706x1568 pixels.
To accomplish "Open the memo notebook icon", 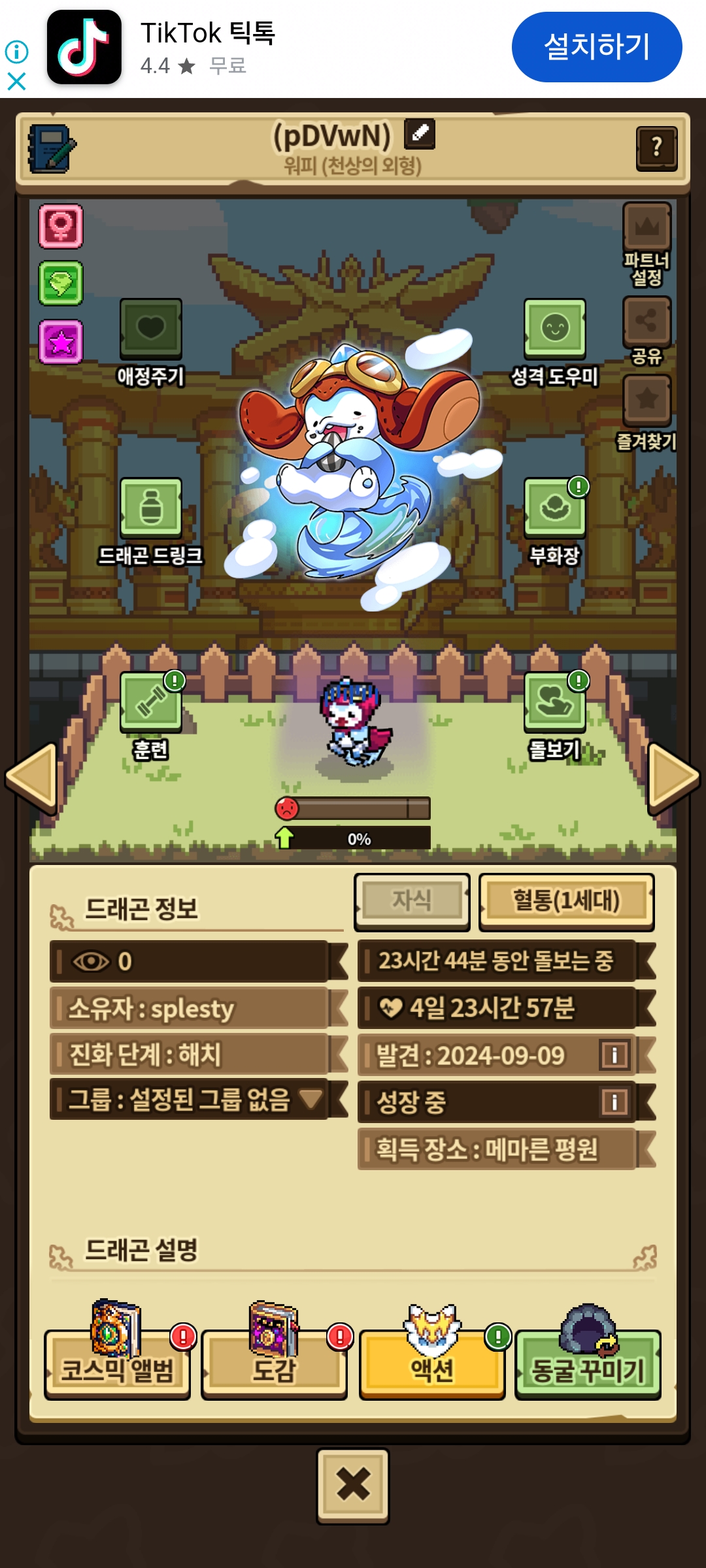I will click(x=51, y=148).
